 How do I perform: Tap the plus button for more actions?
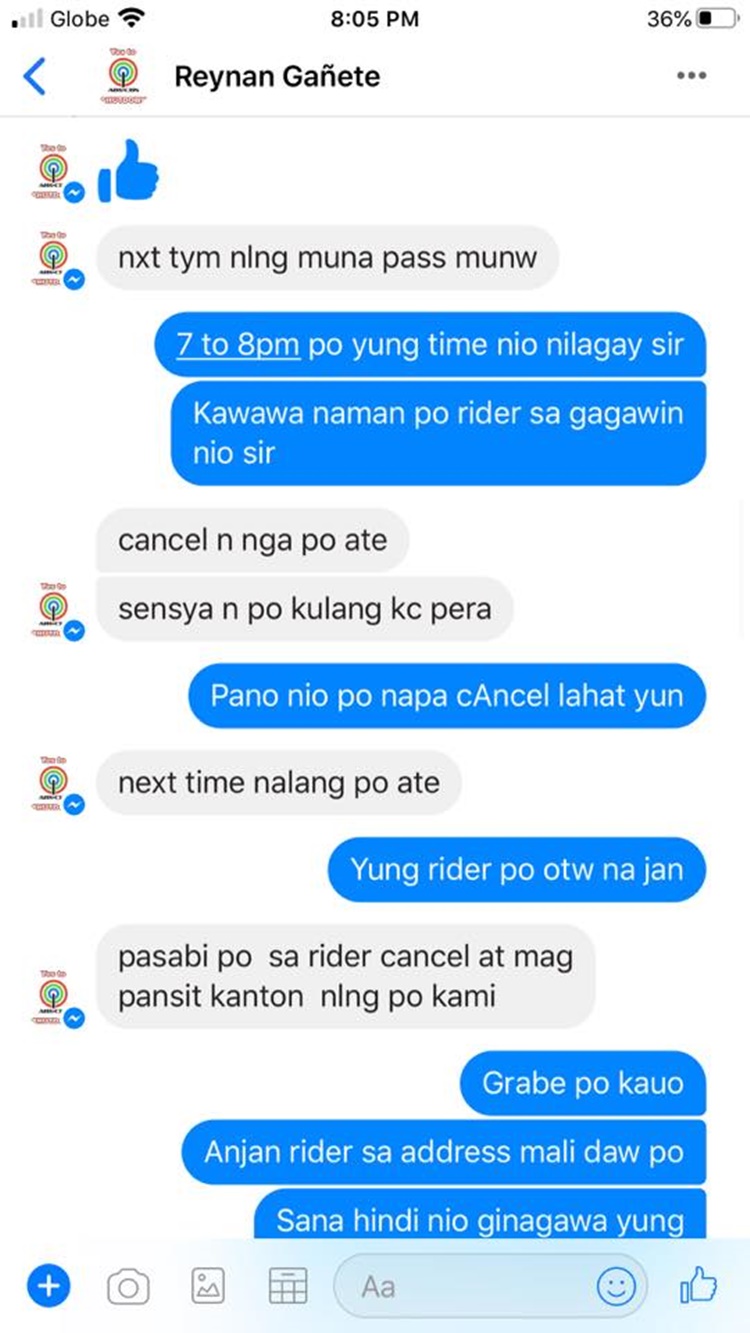point(48,1286)
